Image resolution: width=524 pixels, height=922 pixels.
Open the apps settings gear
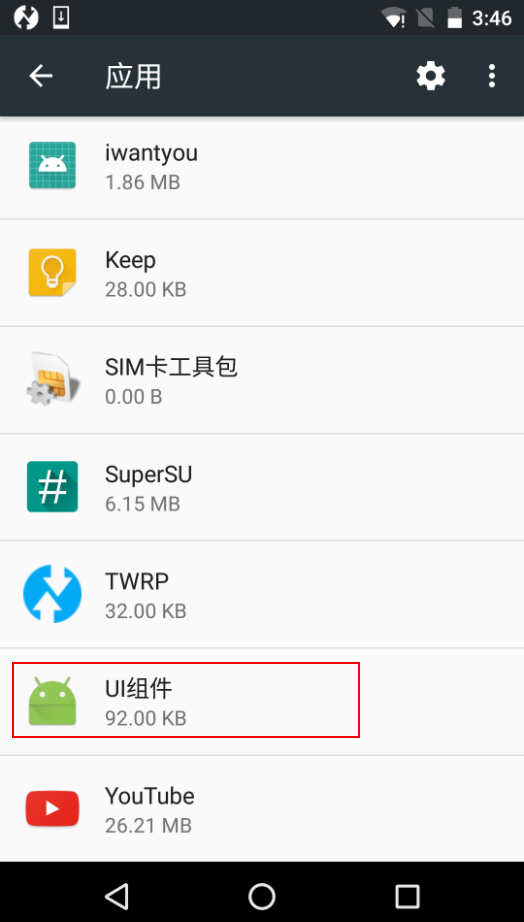click(x=430, y=76)
